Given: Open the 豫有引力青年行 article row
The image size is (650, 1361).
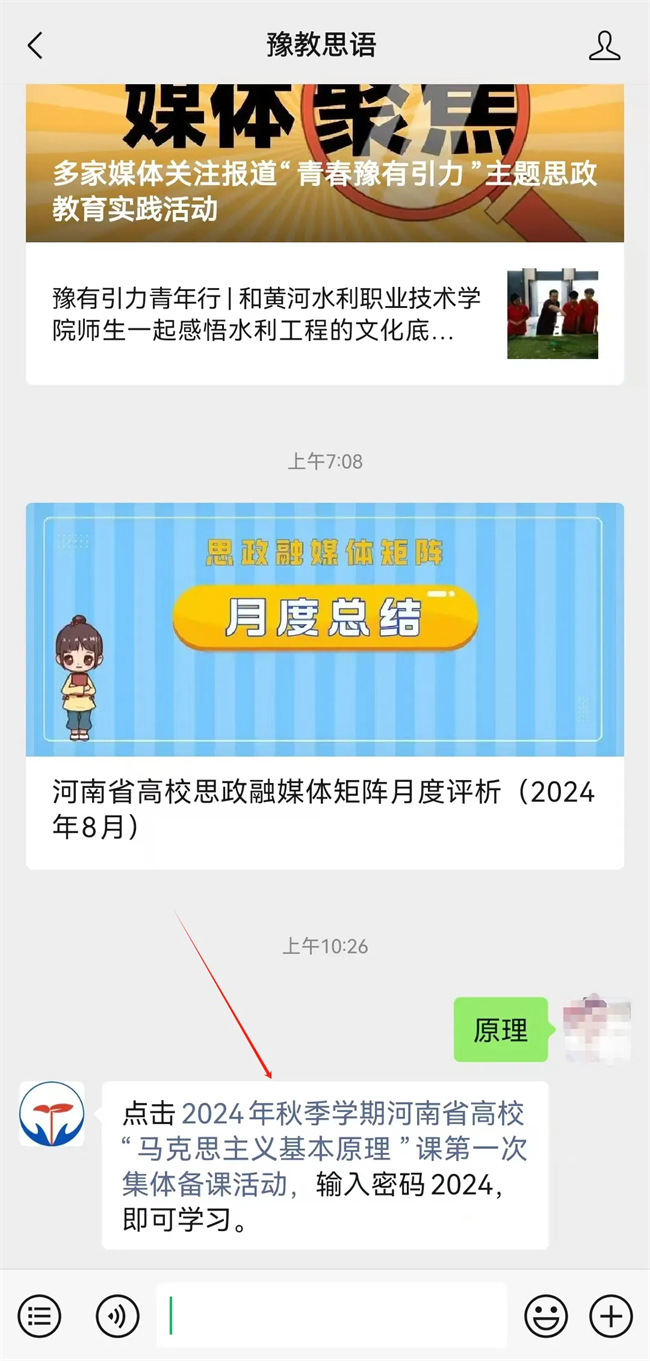Looking at the screenshot, I should 324,314.
